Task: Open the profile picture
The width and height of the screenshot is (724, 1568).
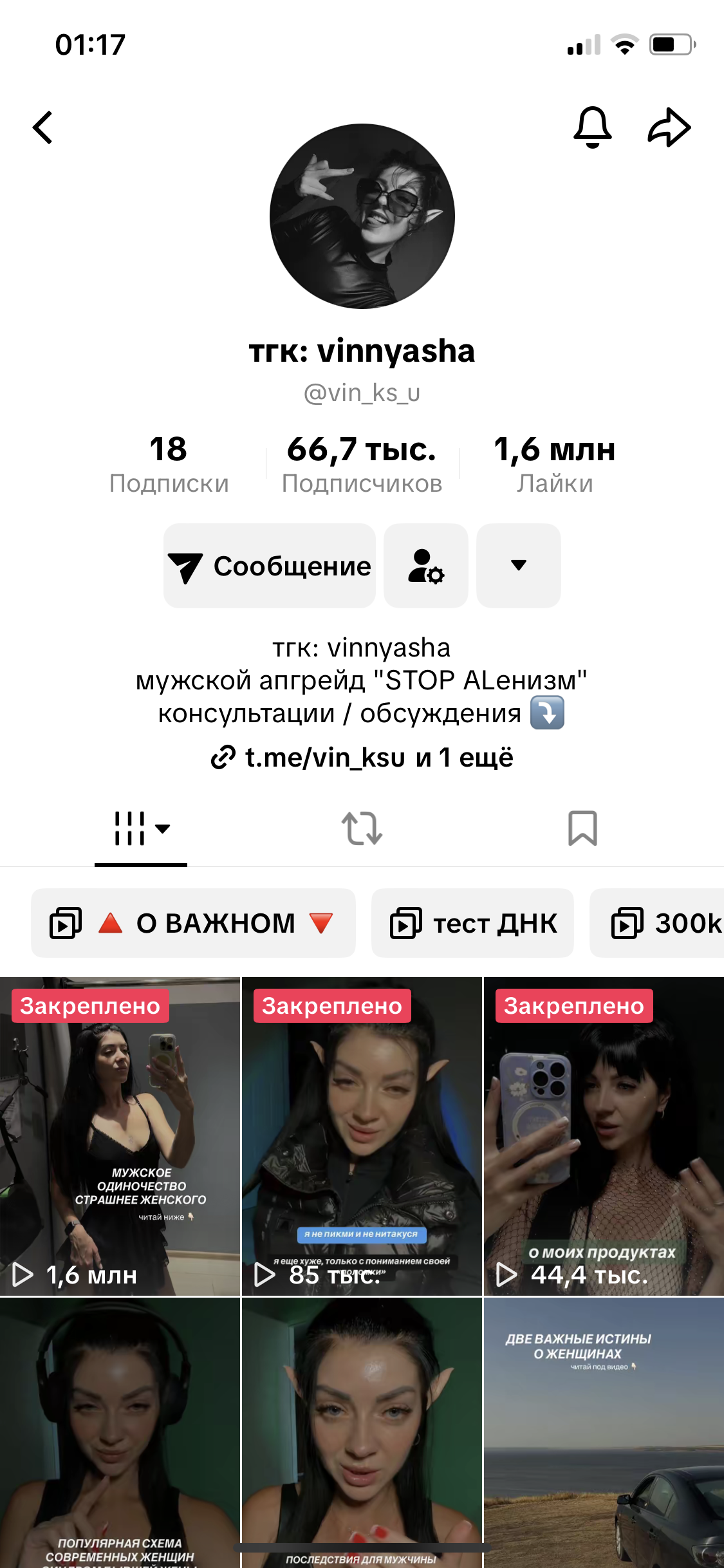Action: [x=362, y=216]
